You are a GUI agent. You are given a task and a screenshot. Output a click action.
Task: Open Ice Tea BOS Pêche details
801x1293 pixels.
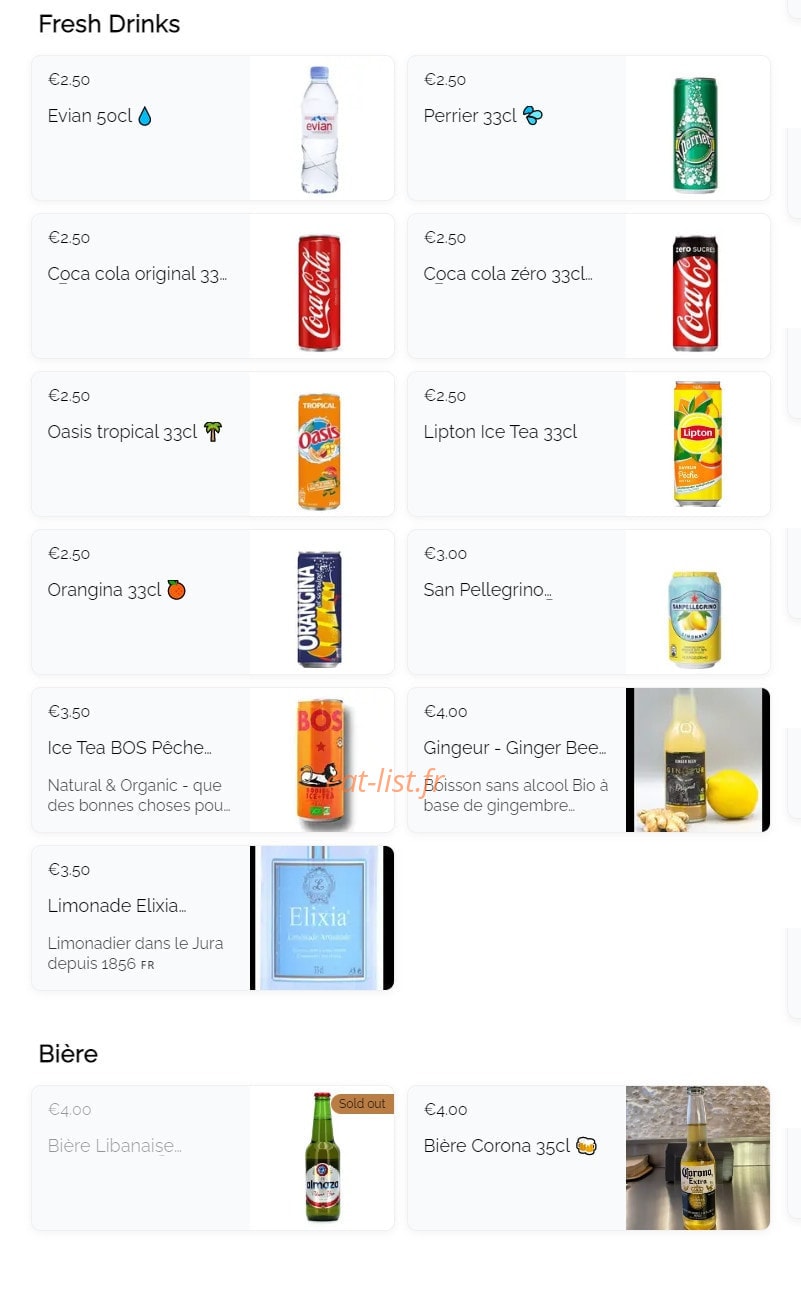[213, 760]
